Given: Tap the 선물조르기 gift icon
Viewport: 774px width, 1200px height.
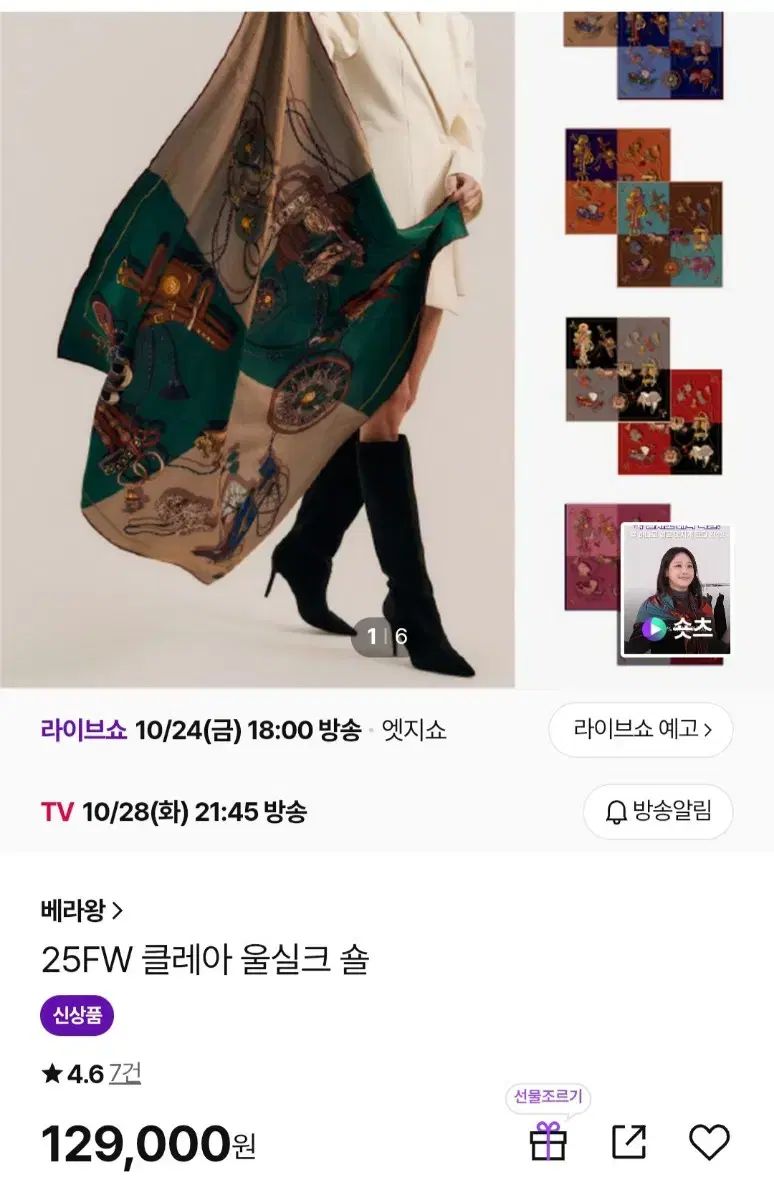Looking at the screenshot, I should pos(548,1141).
